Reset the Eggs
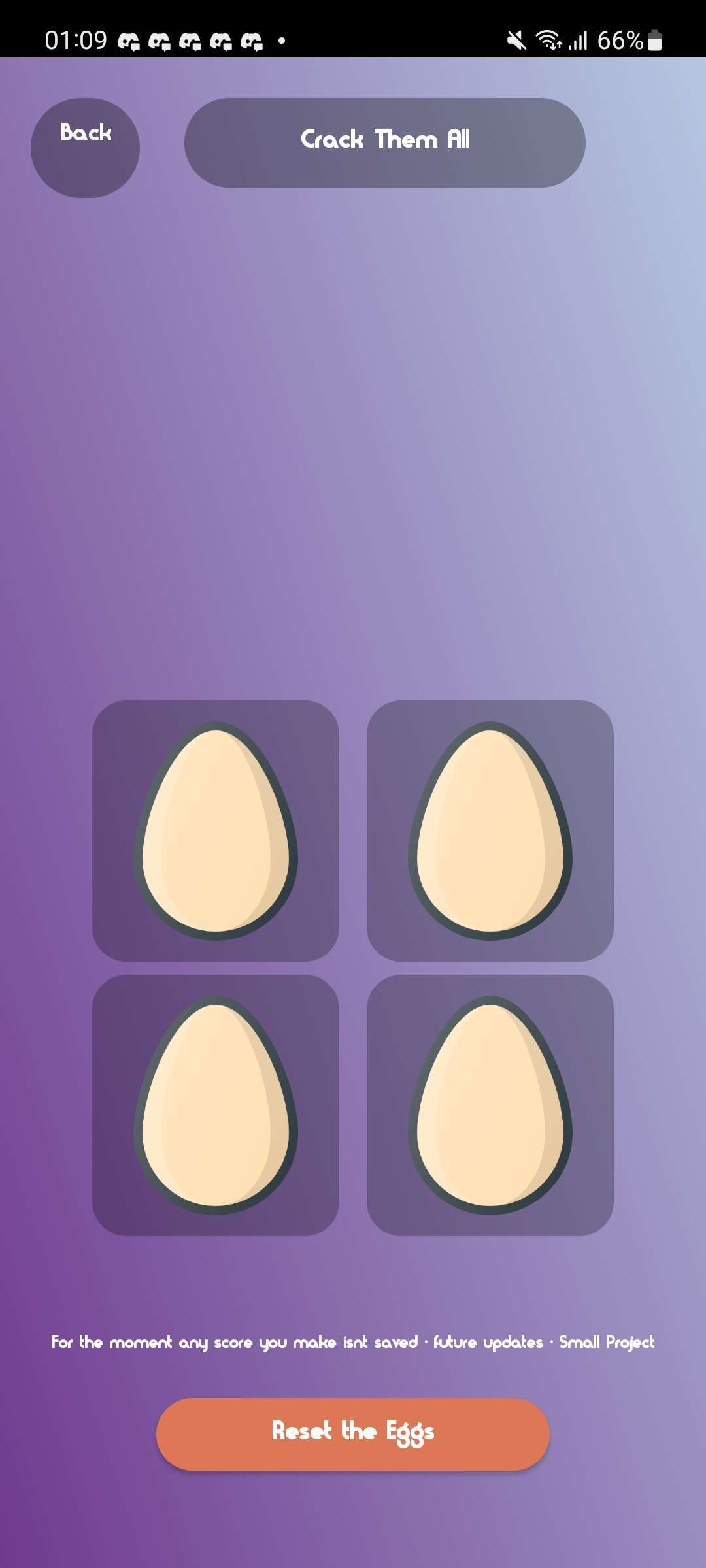Viewport: 706px width, 1568px height. [x=353, y=1434]
